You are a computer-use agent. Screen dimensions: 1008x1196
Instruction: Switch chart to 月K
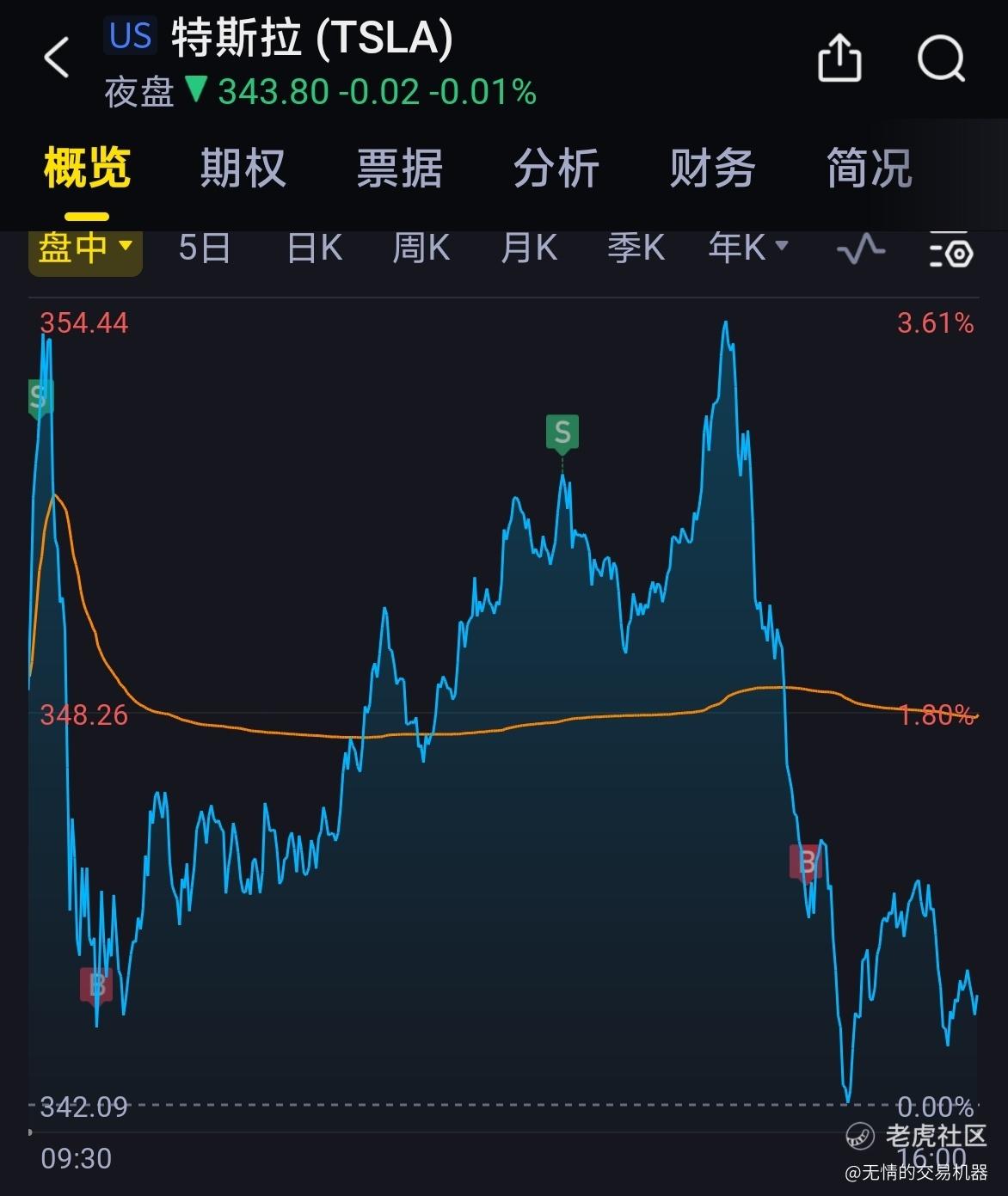[529, 249]
